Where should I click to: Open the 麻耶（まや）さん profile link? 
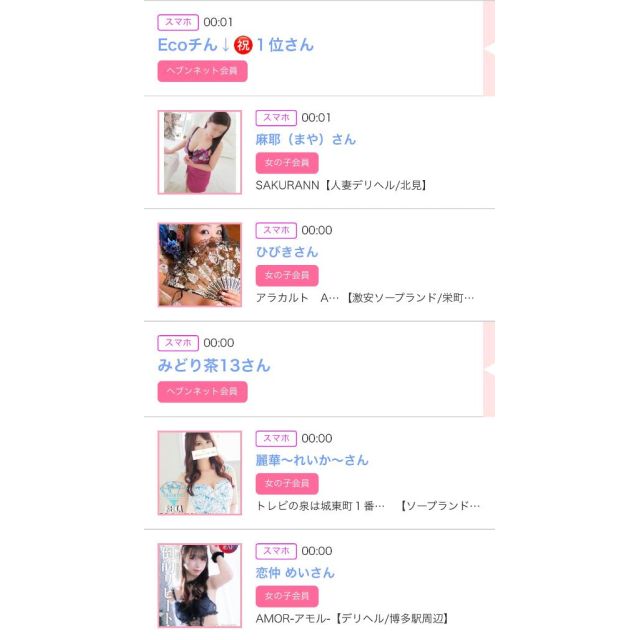click(305, 139)
